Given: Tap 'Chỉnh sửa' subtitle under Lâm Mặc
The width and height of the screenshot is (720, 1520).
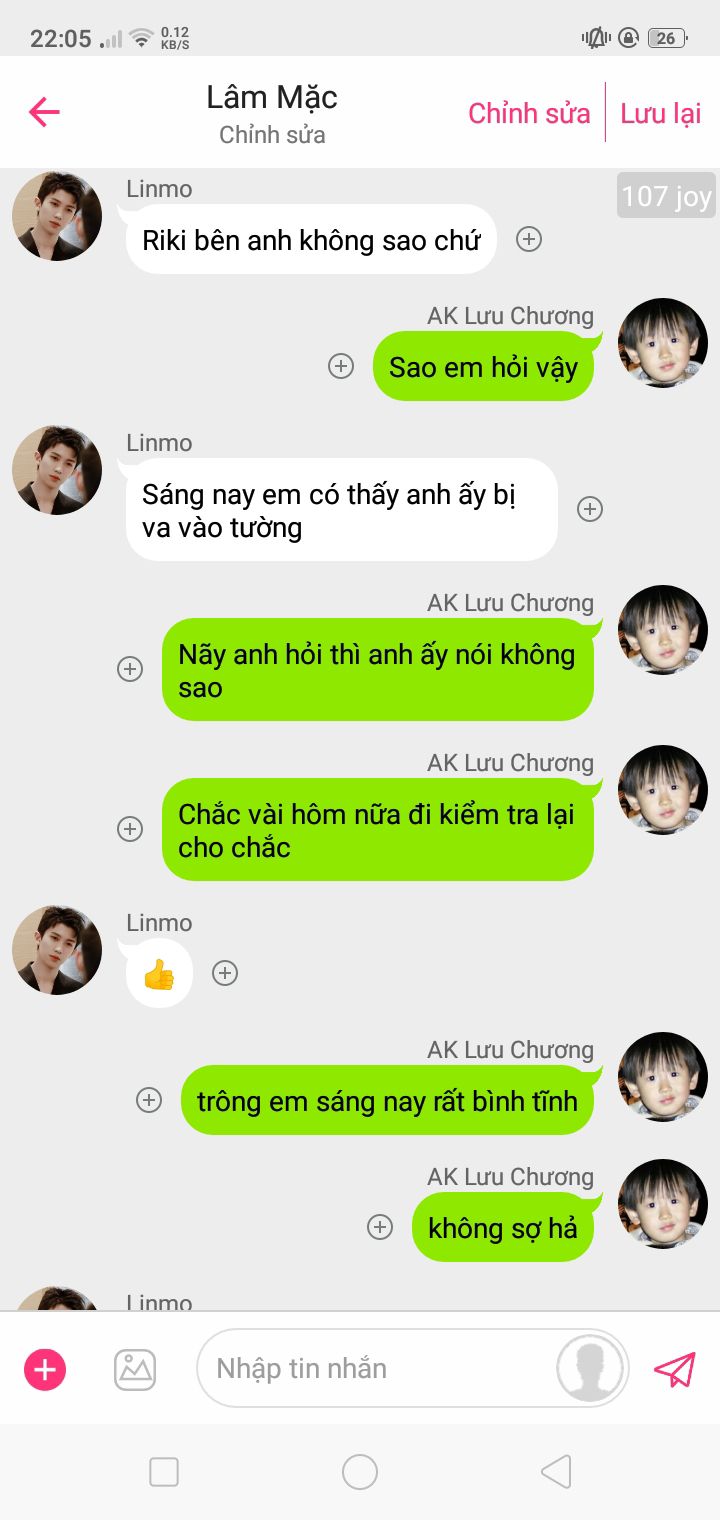Looking at the screenshot, I should click(x=272, y=135).
